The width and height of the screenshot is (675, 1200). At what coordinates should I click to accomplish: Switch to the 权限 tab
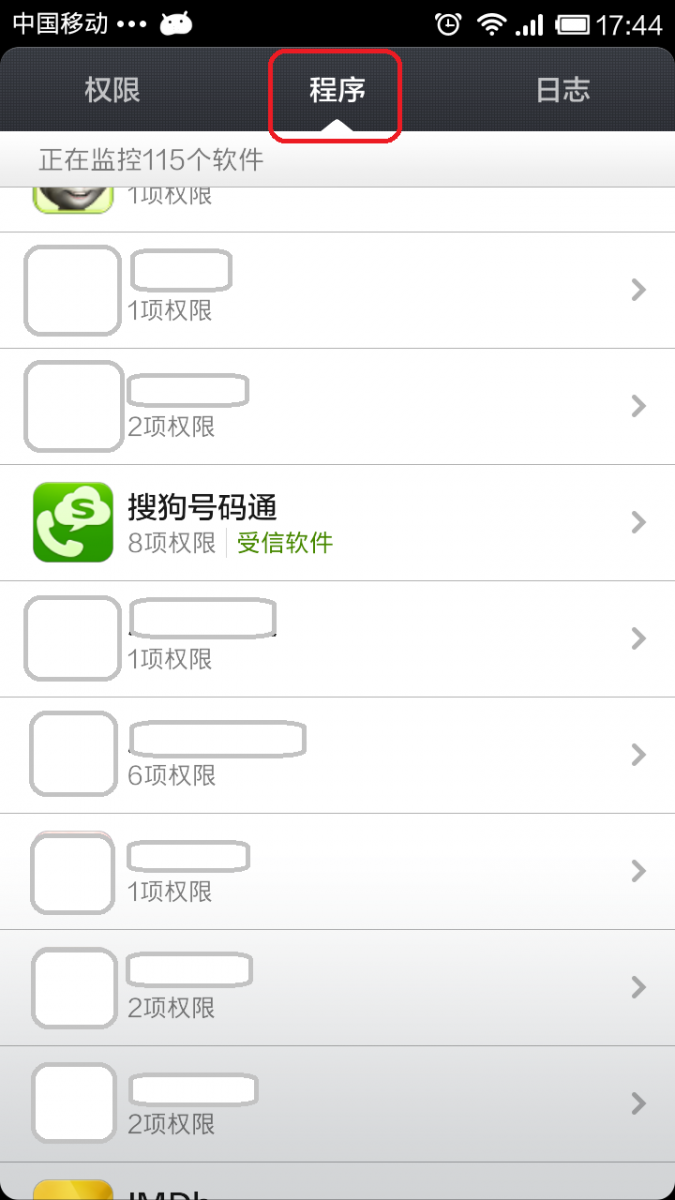pos(112,91)
